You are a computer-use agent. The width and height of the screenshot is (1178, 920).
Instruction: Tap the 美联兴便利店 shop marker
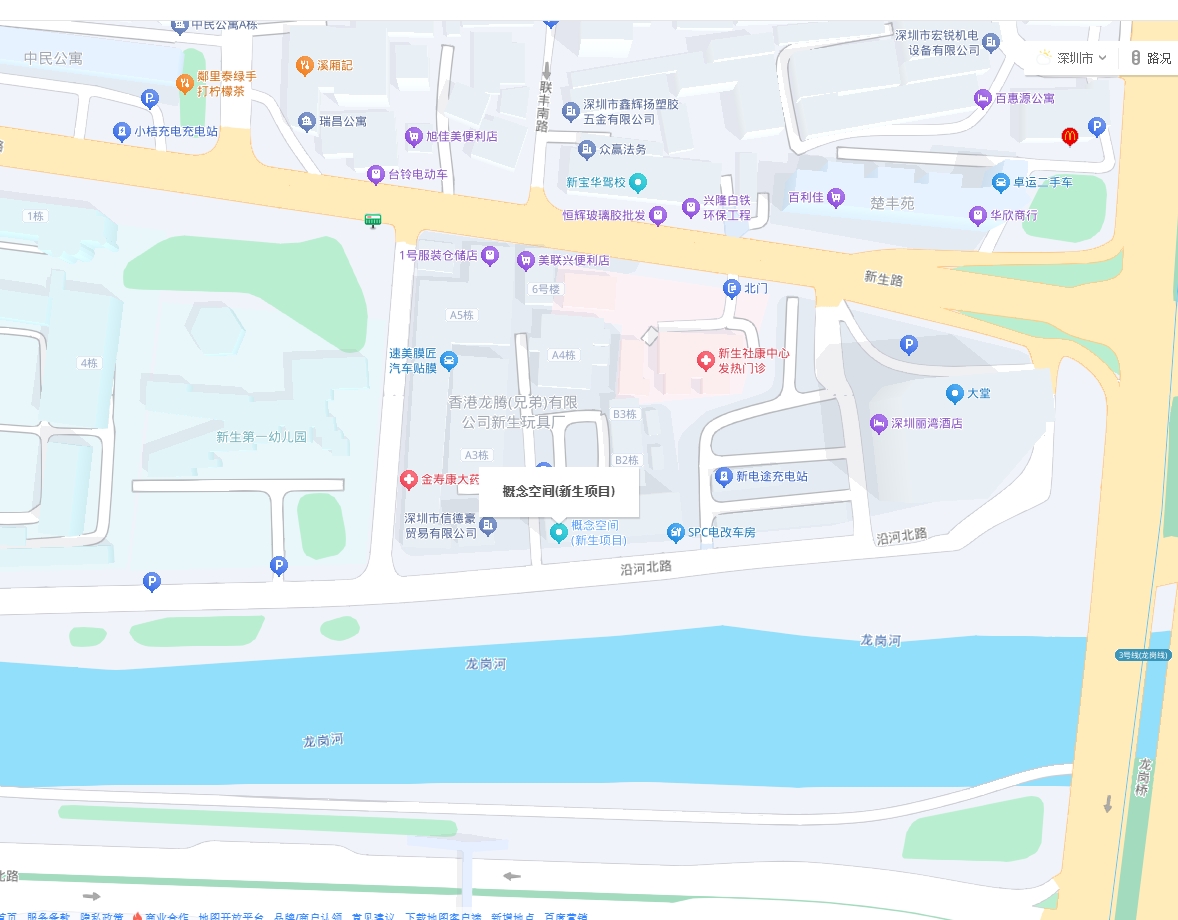(x=525, y=260)
